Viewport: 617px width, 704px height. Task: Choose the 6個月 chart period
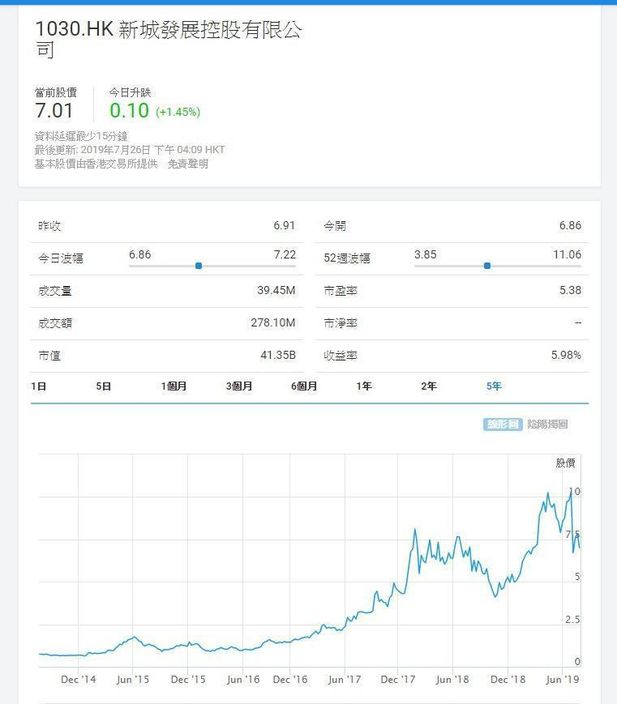pyautogui.click(x=304, y=386)
